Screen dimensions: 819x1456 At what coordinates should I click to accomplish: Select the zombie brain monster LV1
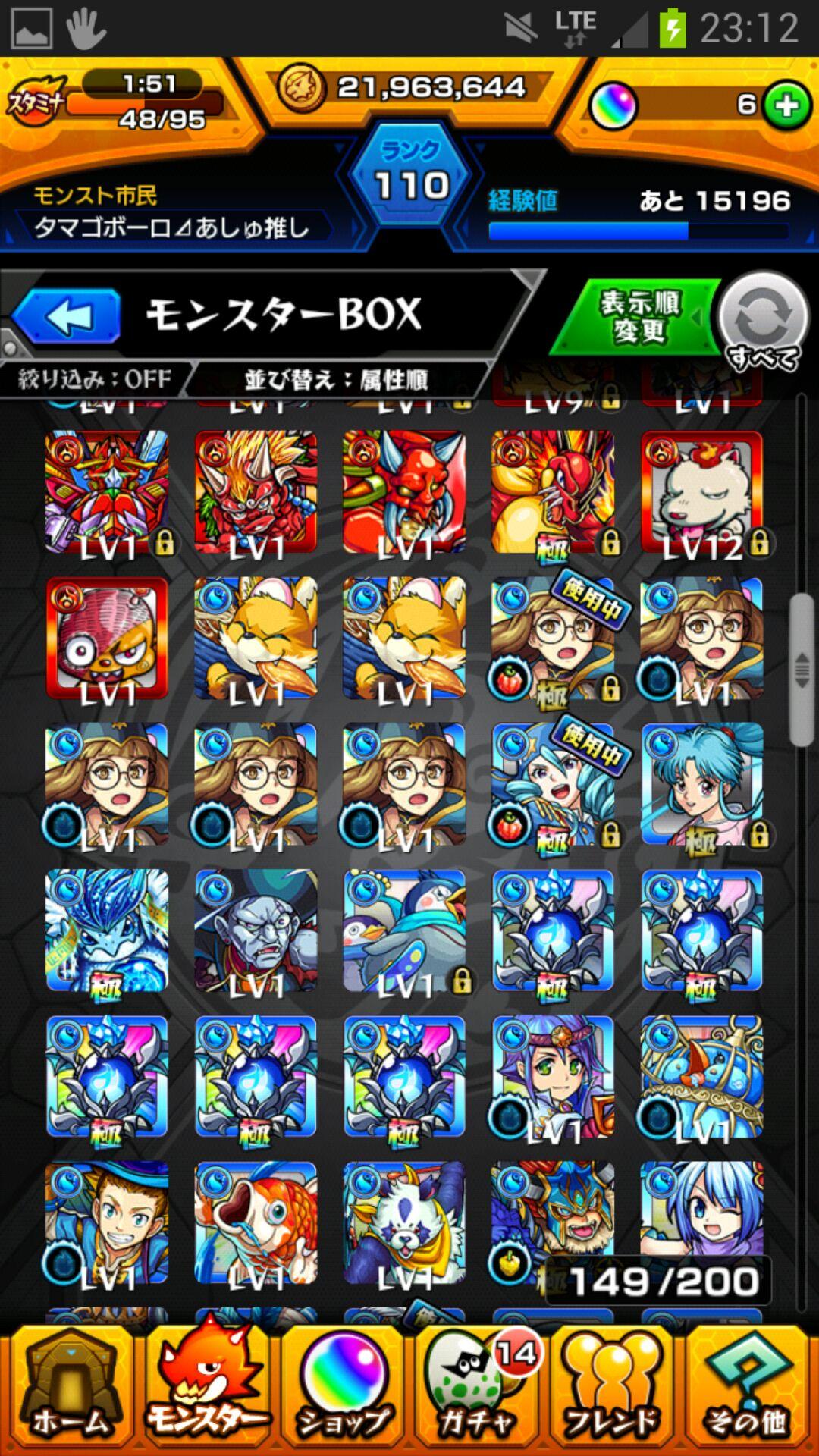107,639
